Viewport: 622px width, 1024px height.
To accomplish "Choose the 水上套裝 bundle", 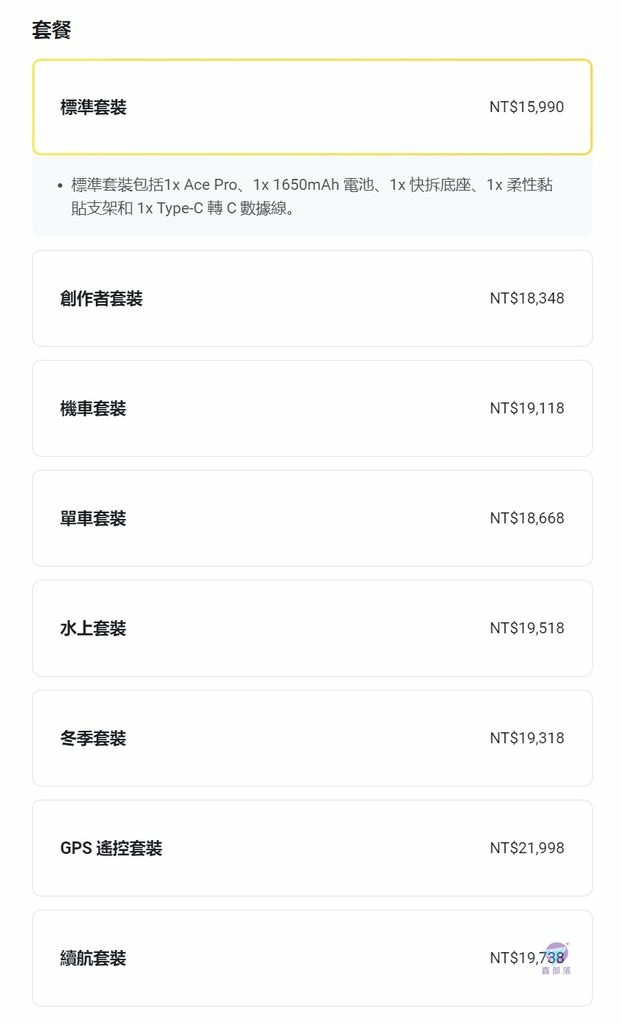I will (x=312, y=628).
